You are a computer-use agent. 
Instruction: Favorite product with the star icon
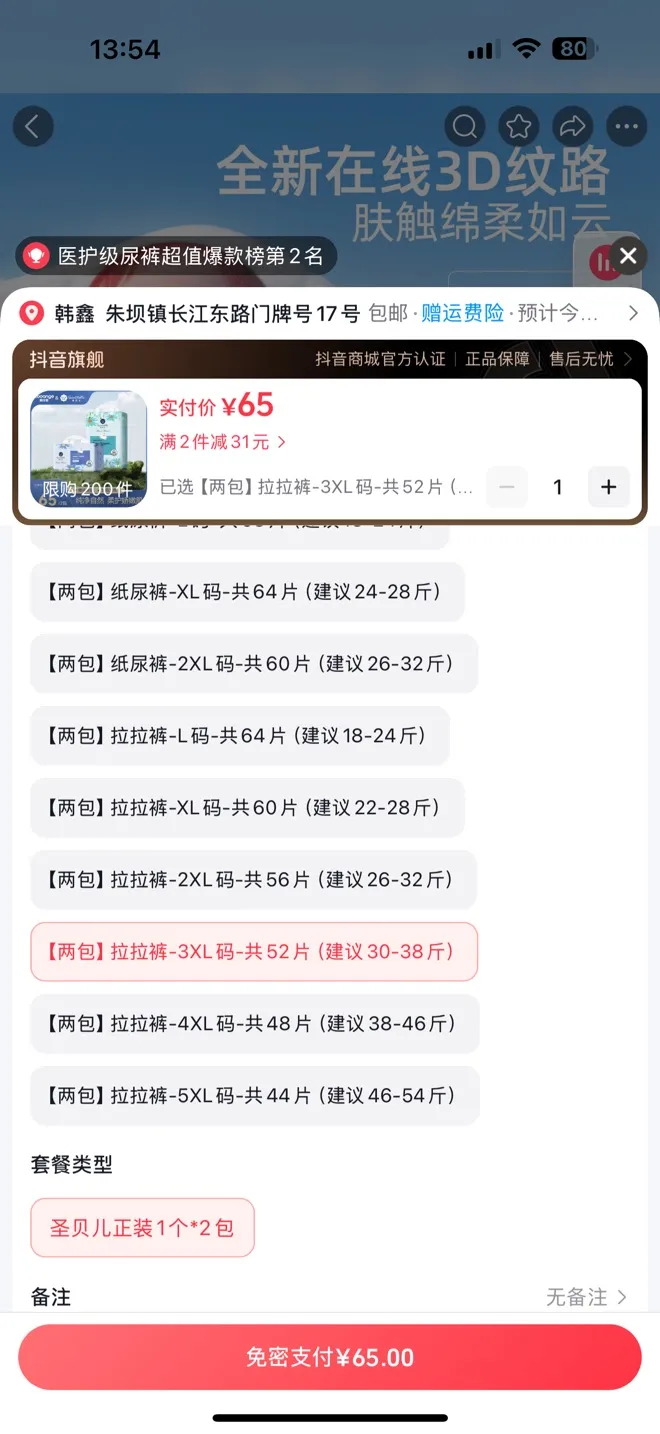(x=519, y=127)
